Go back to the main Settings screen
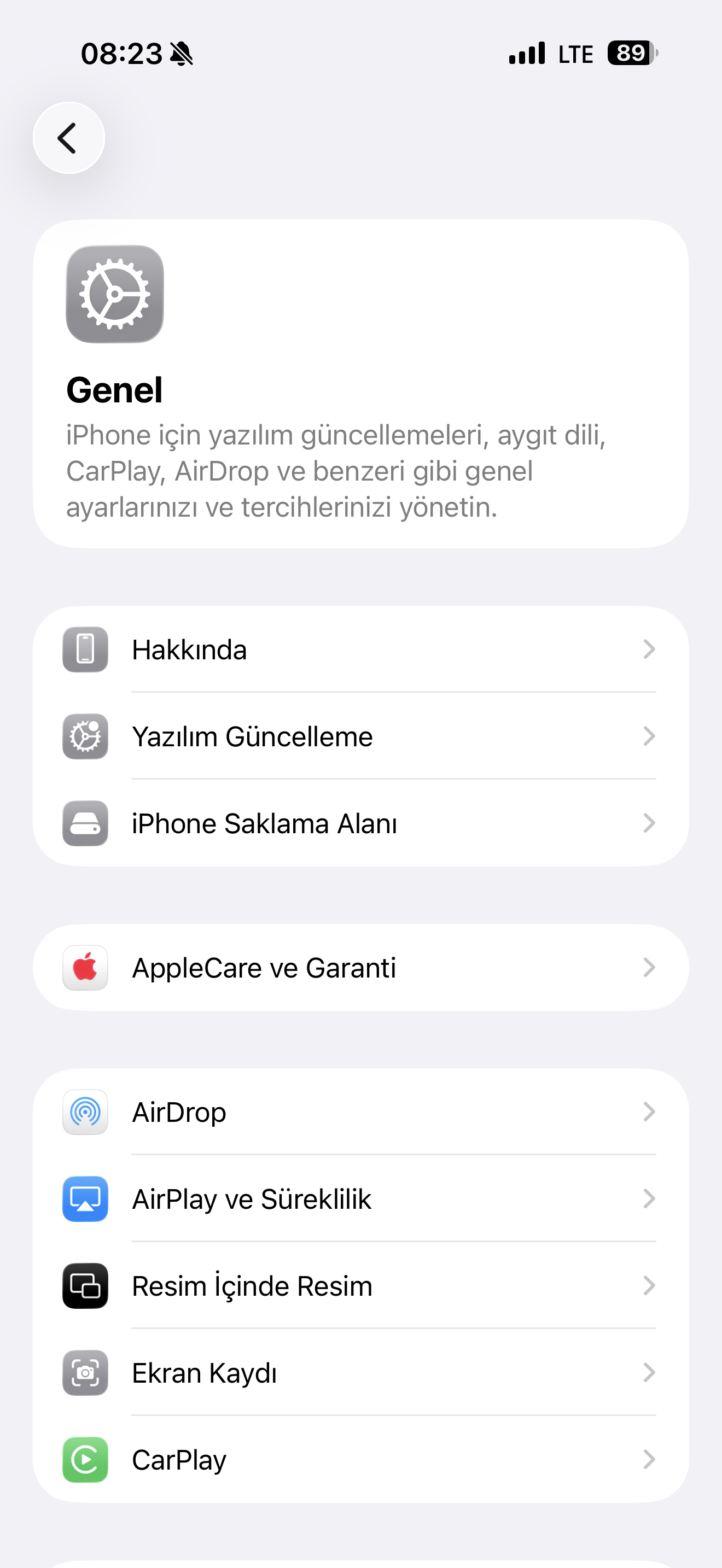The height and width of the screenshot is (1568, 722). [69, 138]
